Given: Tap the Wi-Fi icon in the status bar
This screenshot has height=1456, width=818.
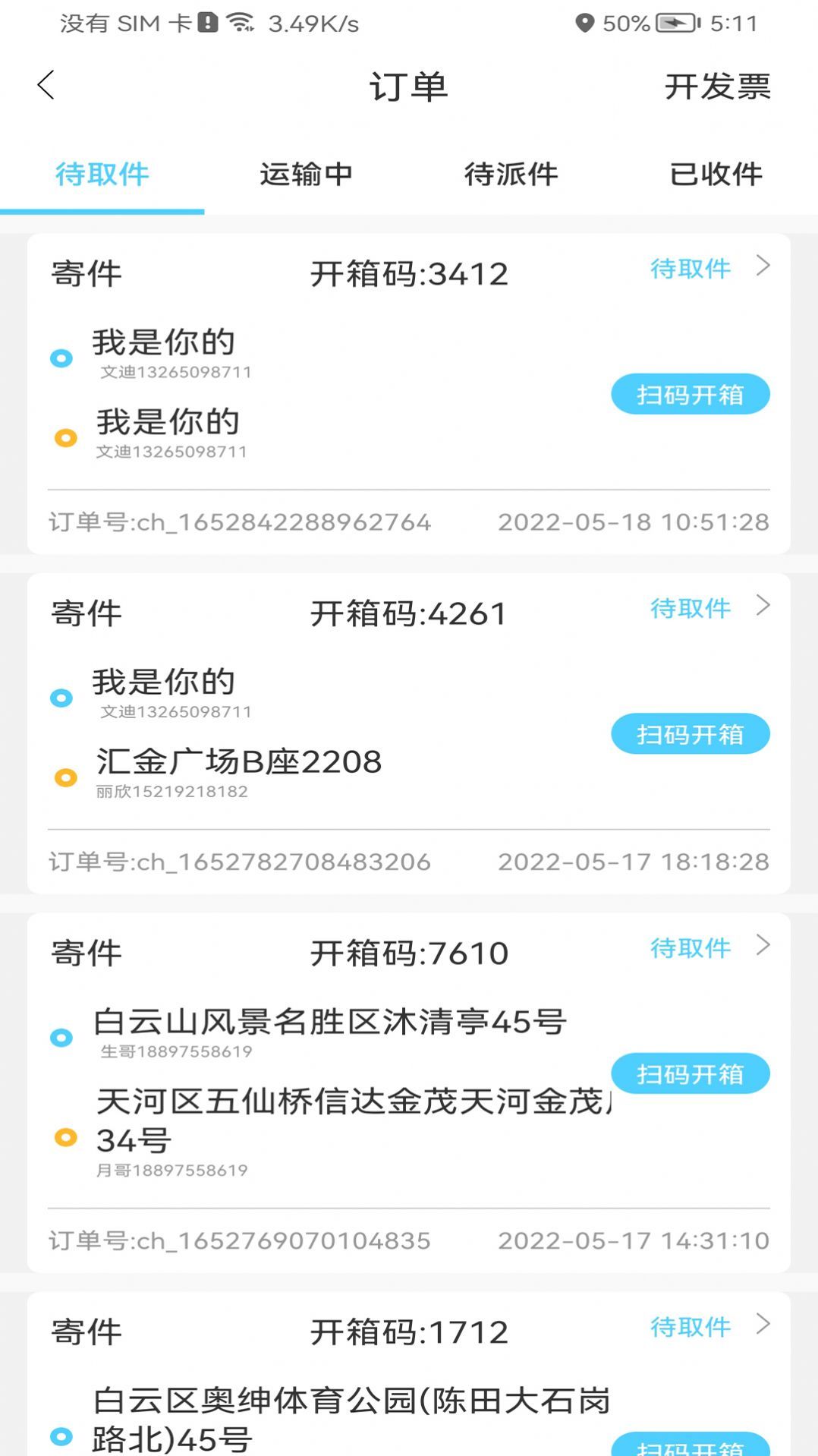Looking at the screenshot, I should [241, 21].
